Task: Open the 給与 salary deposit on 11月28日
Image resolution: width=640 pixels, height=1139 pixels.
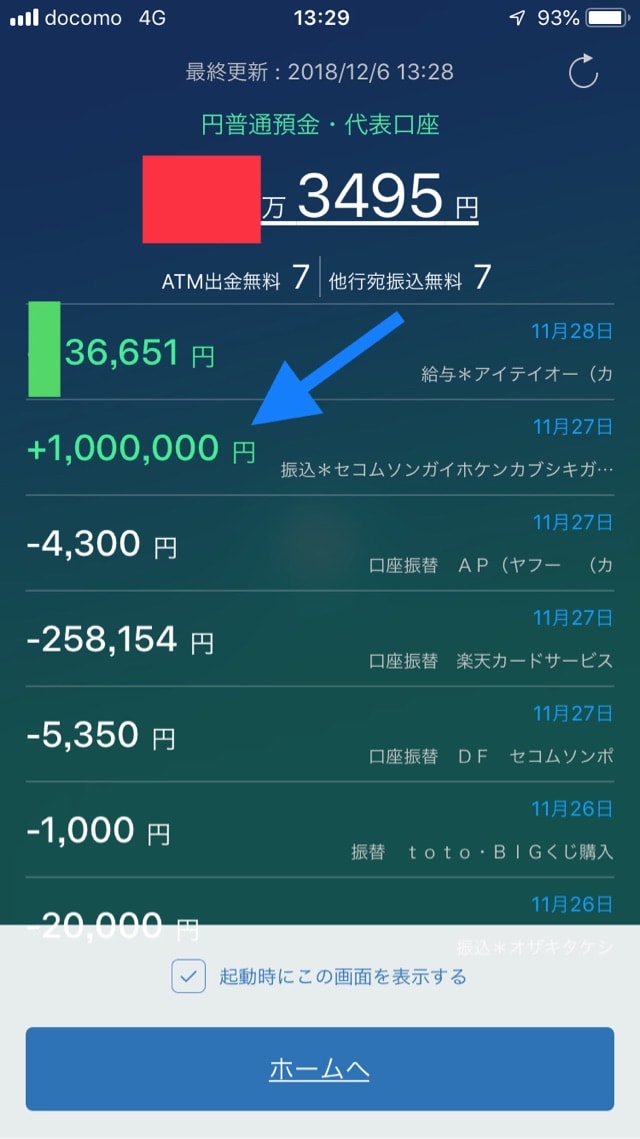Action: point(320,353)
